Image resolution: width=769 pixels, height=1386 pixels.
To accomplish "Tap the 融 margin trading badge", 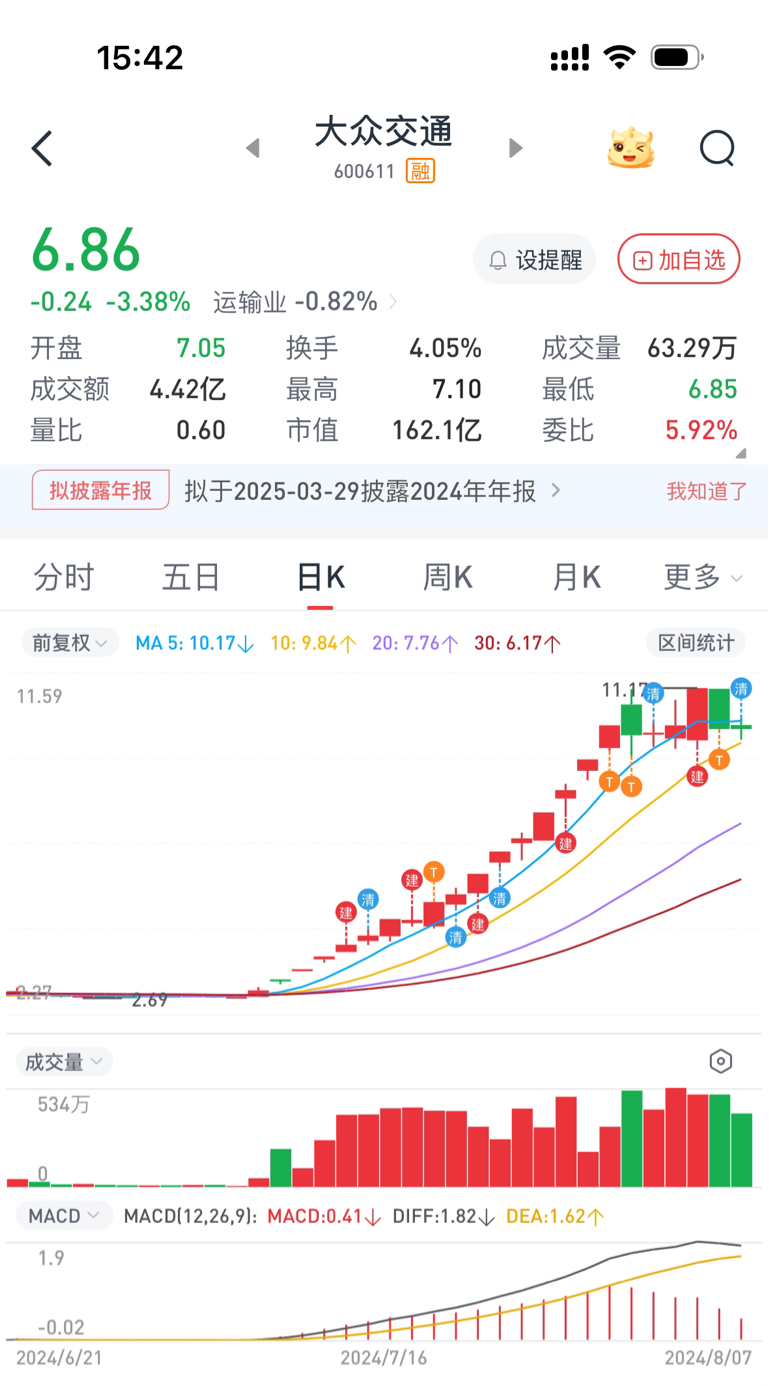I will coord(420,171).
